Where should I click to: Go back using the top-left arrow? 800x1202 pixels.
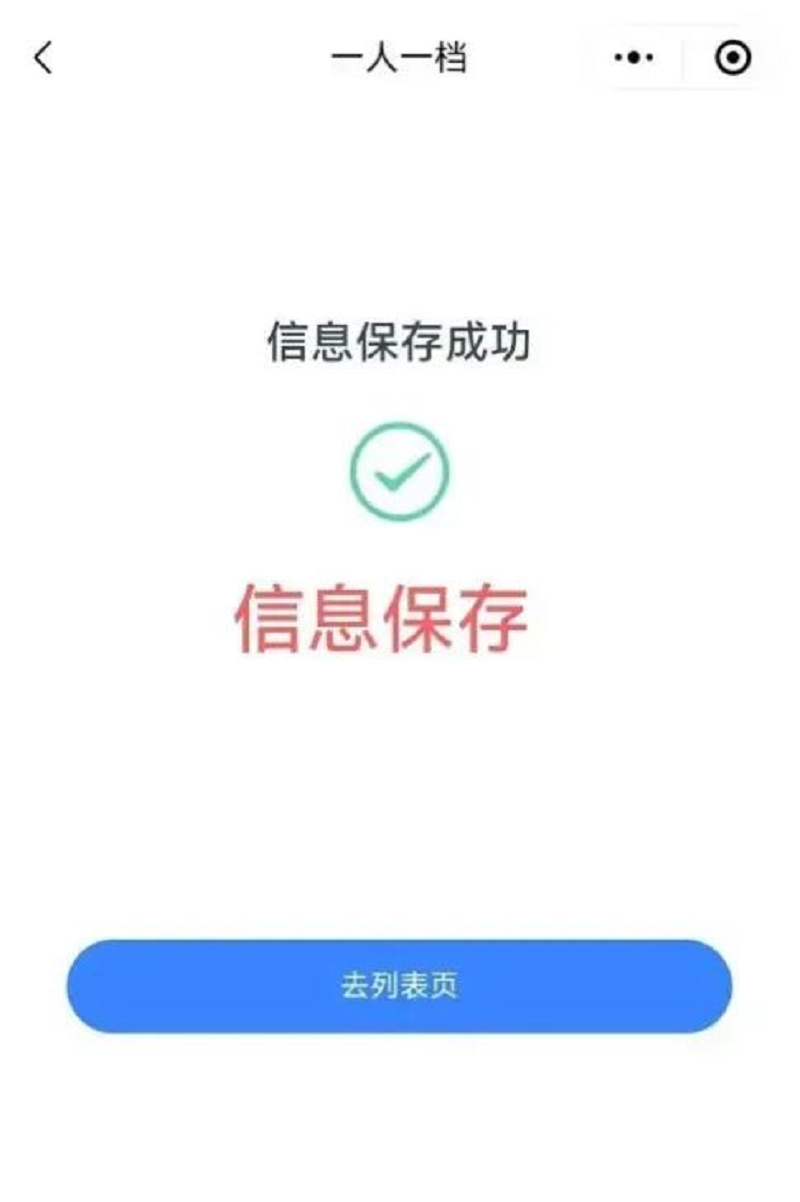(x=42, y=58)
